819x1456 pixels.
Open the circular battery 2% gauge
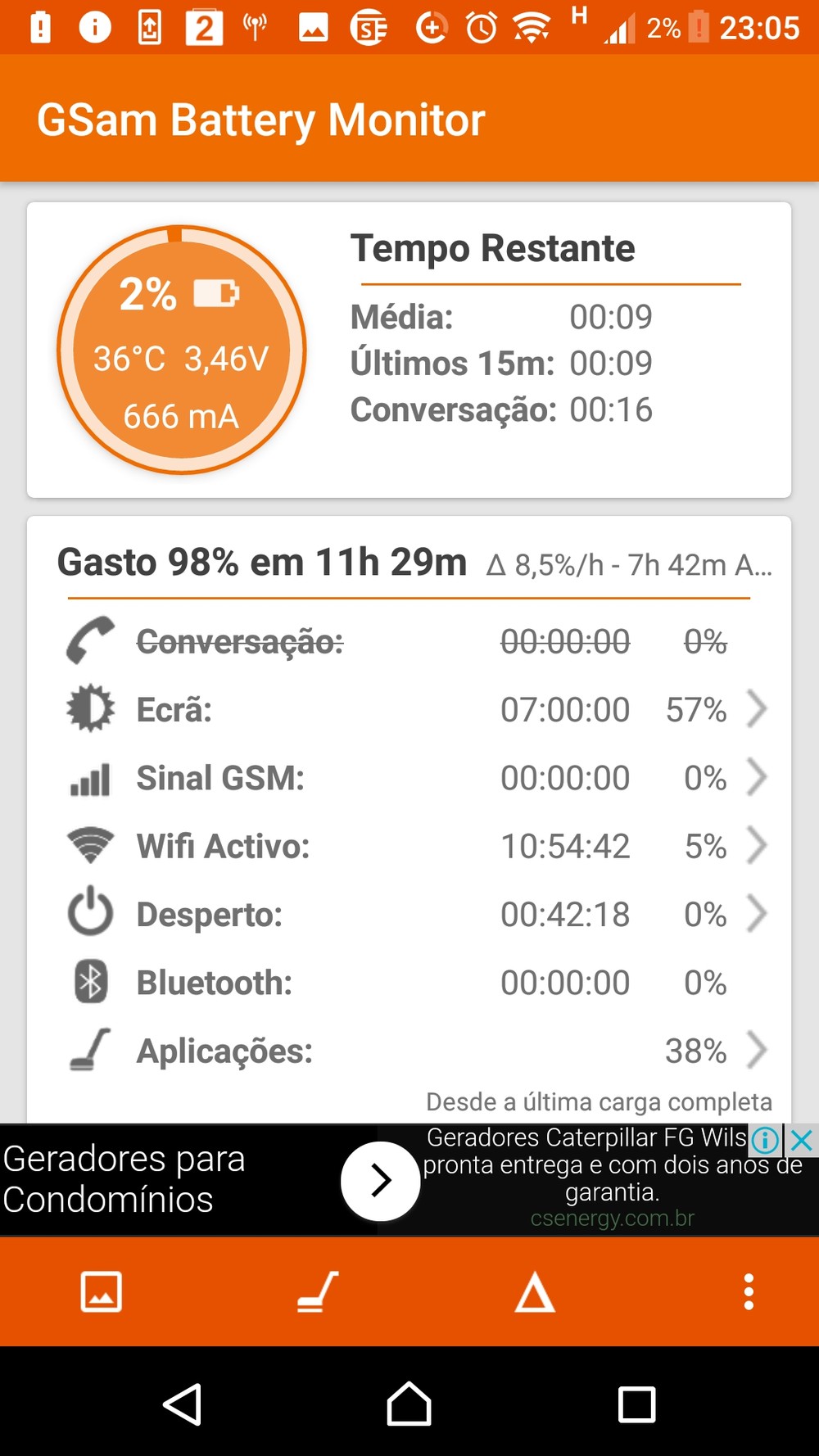[x=181, y=350]
